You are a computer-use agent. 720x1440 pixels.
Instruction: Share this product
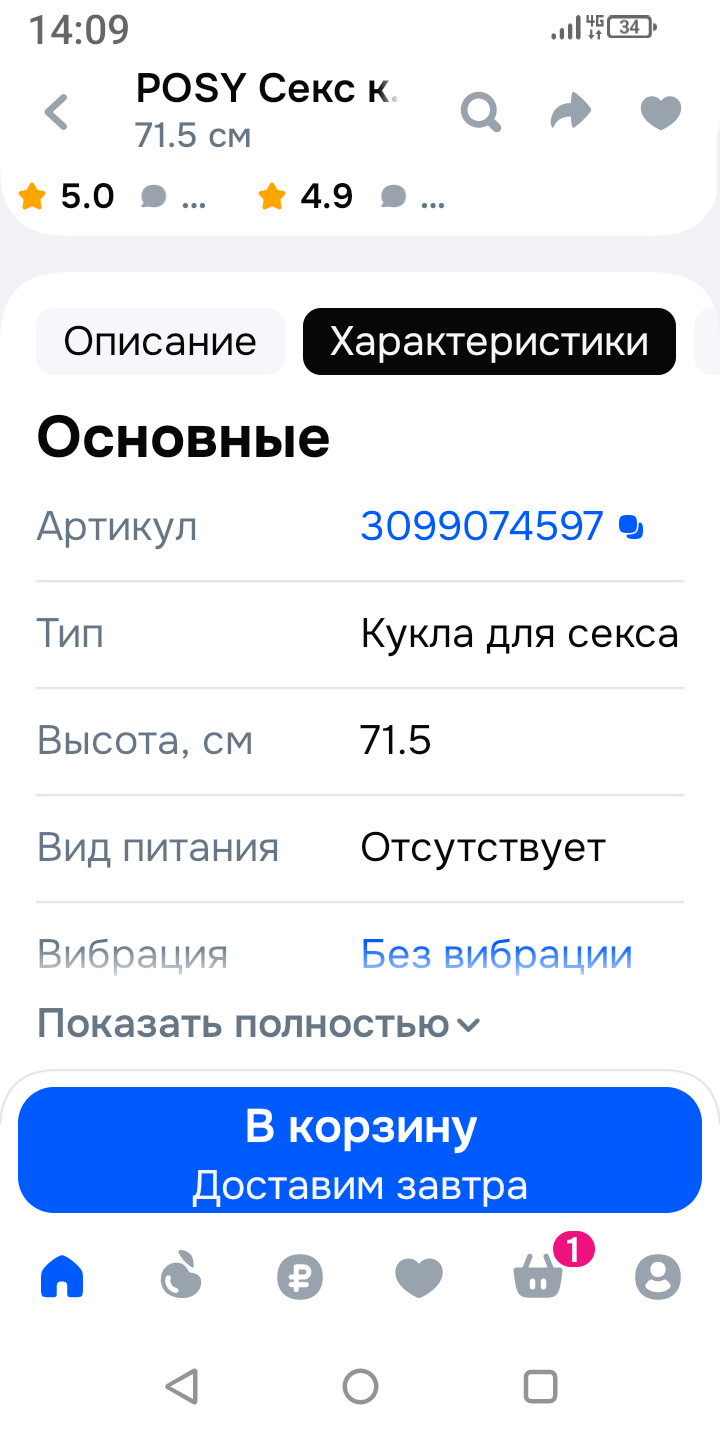point(571,112)
